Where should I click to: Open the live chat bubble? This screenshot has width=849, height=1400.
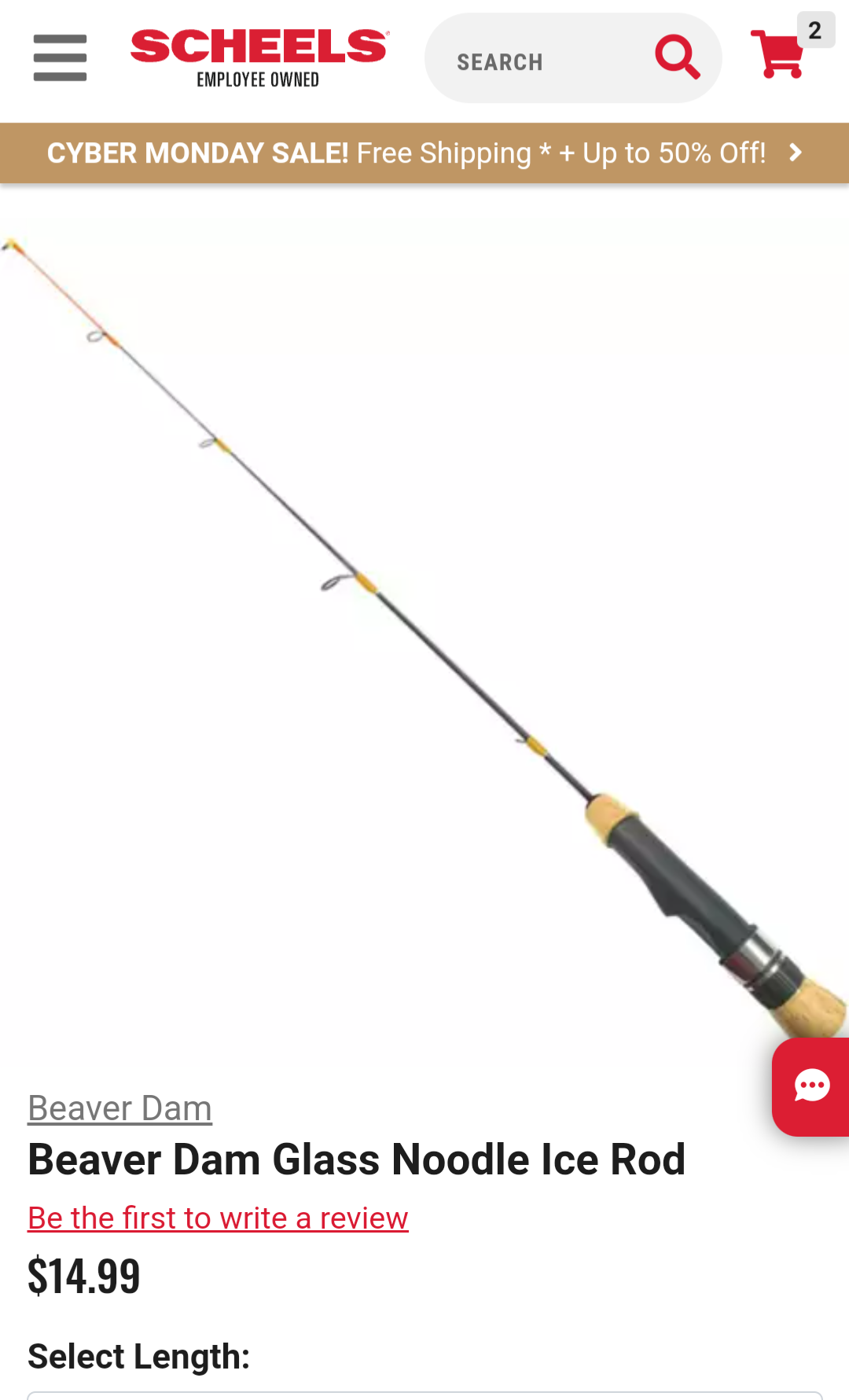pos(811,1086)
